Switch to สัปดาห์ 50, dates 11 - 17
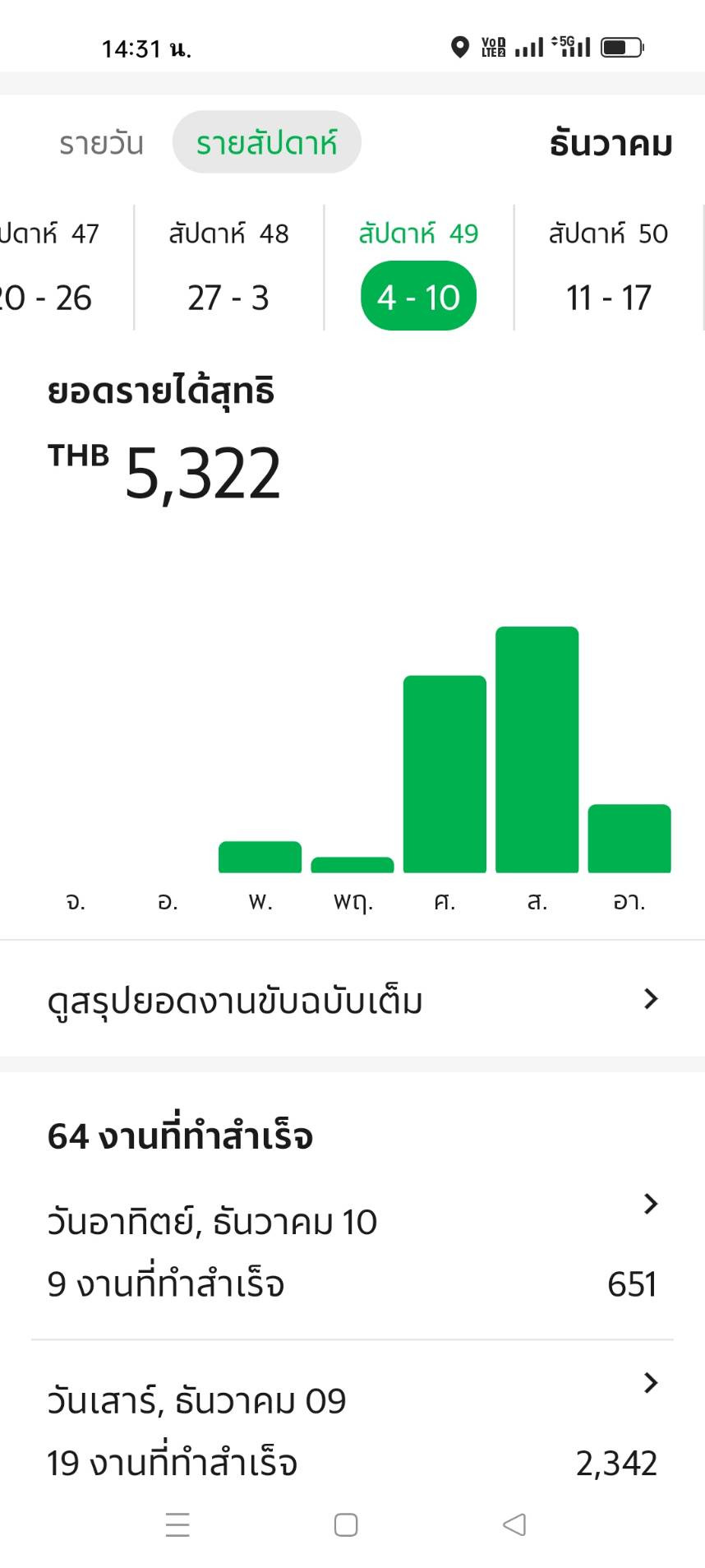 coord(608,267)
